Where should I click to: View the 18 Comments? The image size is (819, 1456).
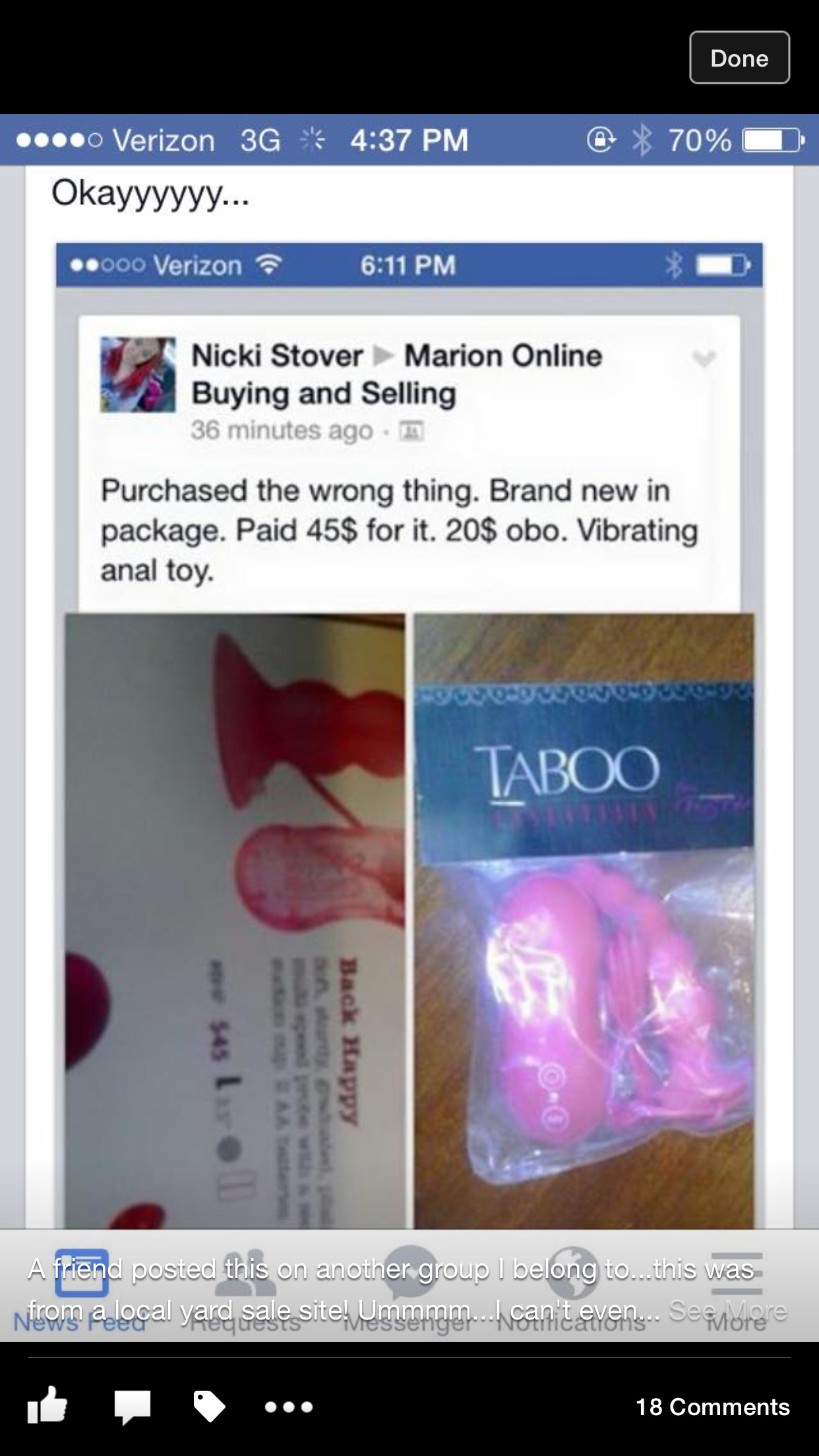tap(712, 1407)
